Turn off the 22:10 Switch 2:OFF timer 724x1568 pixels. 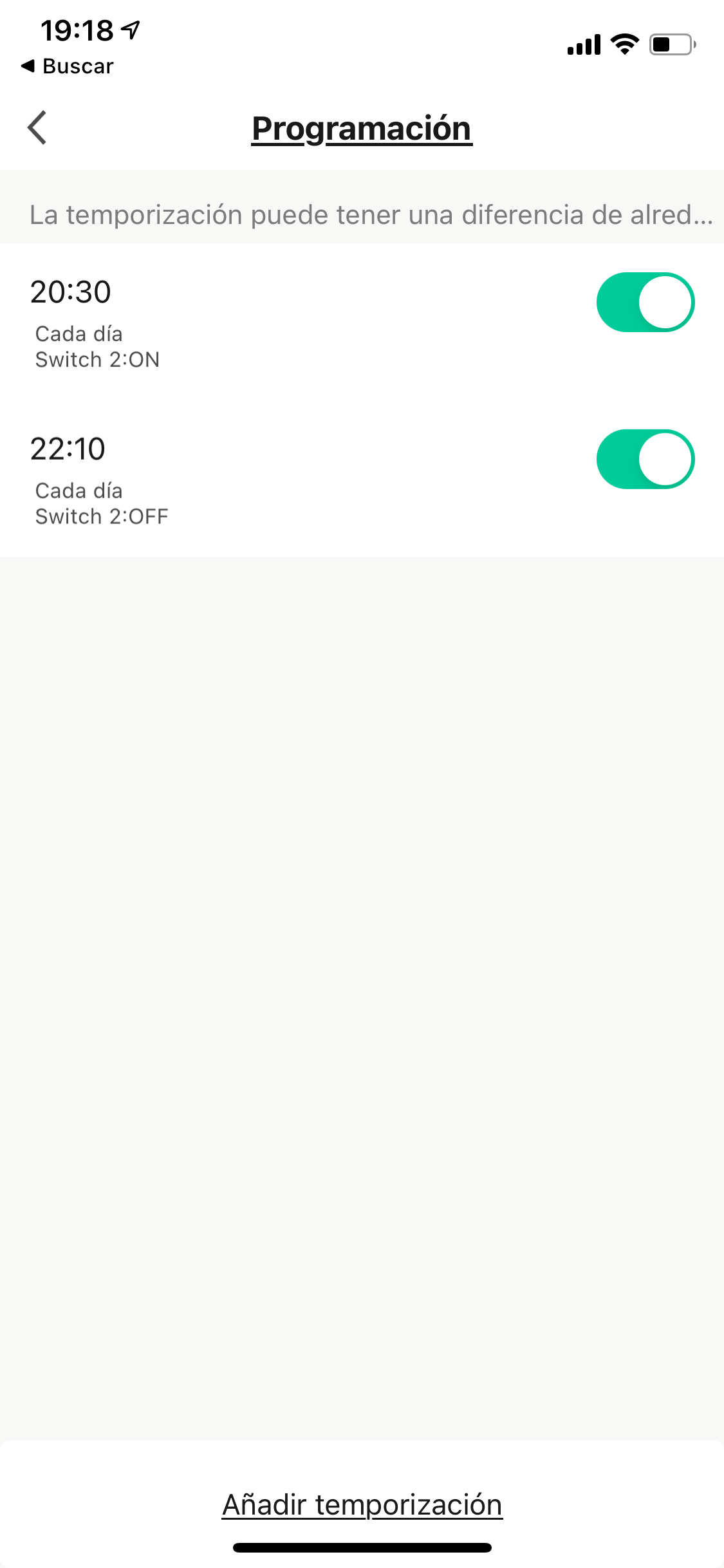(x=645, y=459)
